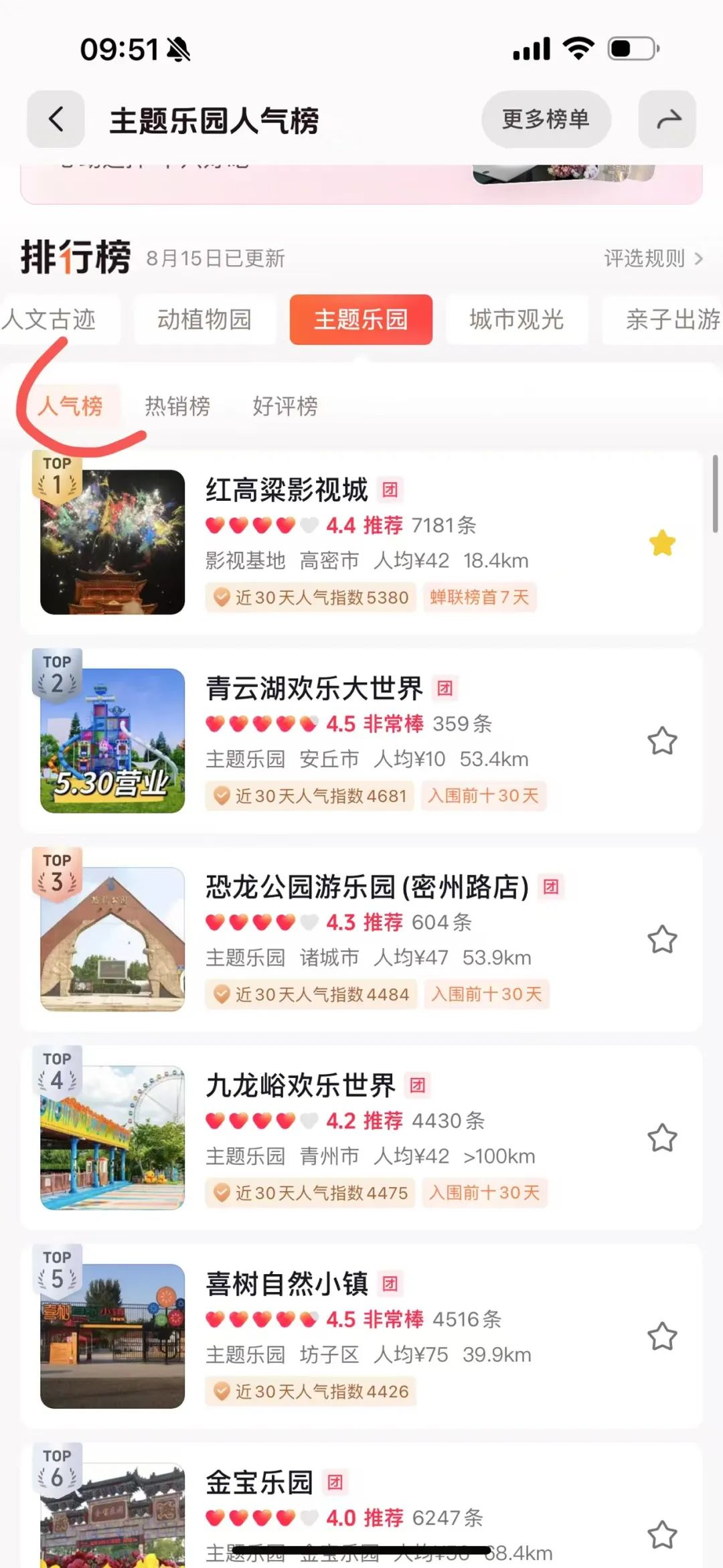Favorite 恐龙公园游乐园 by tapping its star
This screenshot has height=1568, width=723.
662,939
